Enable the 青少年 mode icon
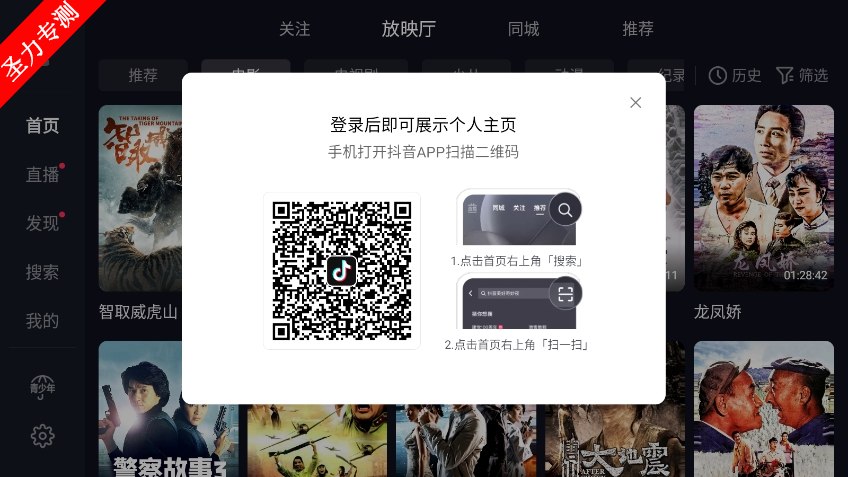The width and height of the screenshot is (848, 477). coord(42,386)
